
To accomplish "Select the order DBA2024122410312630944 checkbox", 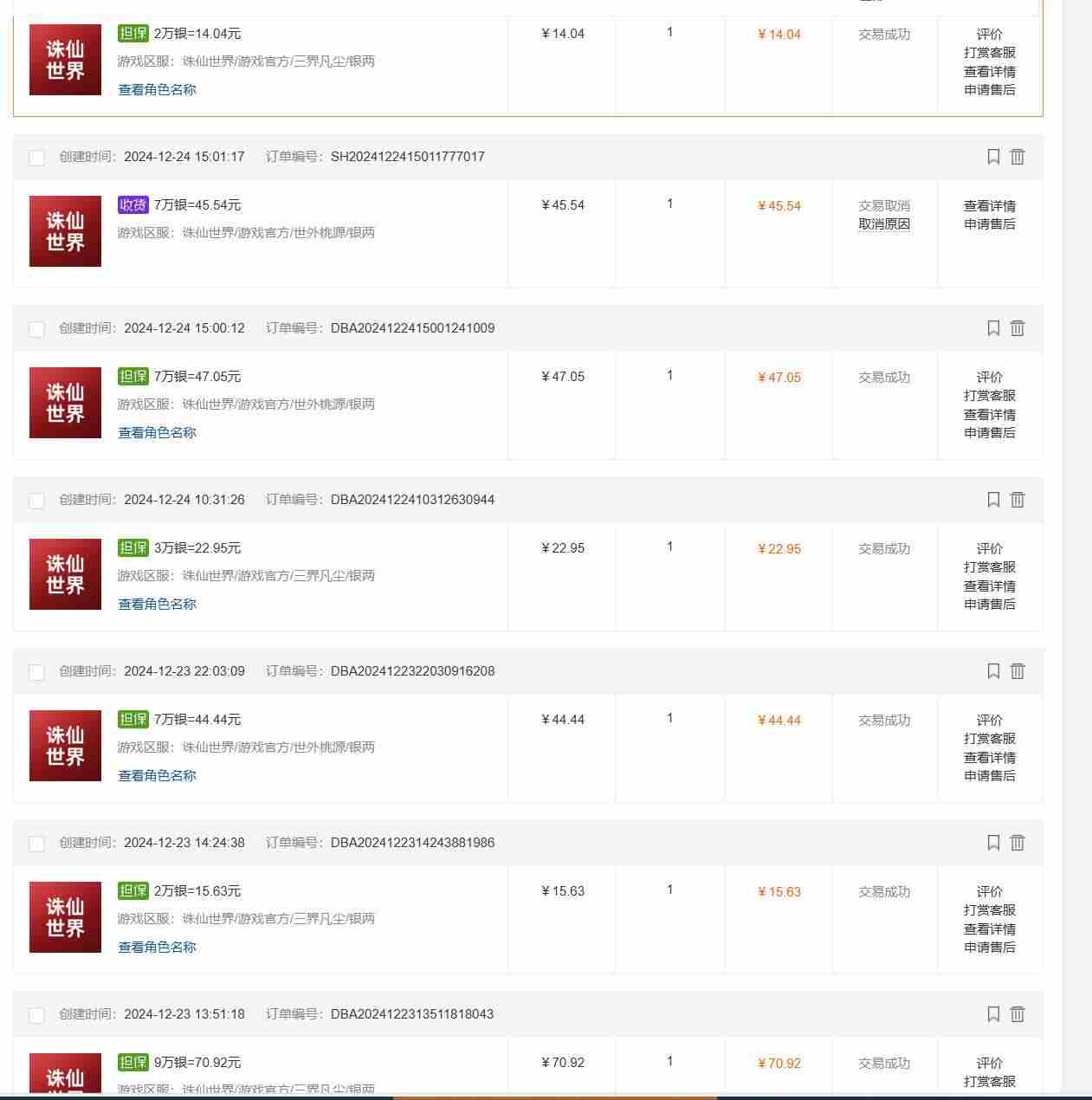I will pyautogui.click(x=36, y=501).
